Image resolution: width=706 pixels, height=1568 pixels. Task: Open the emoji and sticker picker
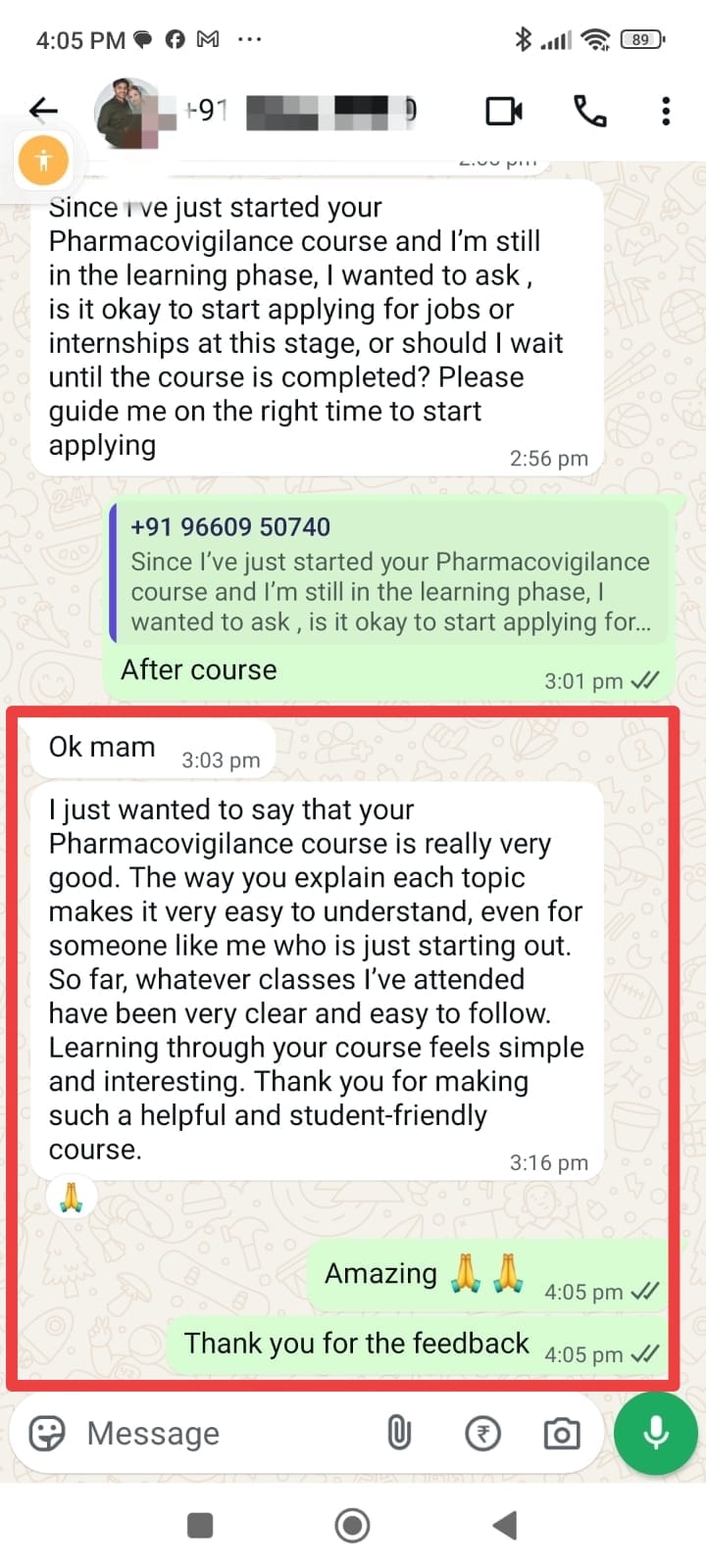click(47, 1434)
